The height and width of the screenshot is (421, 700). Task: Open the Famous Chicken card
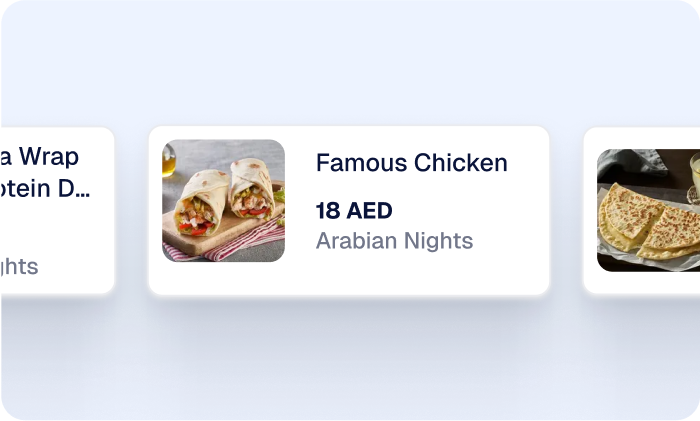pyautogui.click(x=348, y=210)
